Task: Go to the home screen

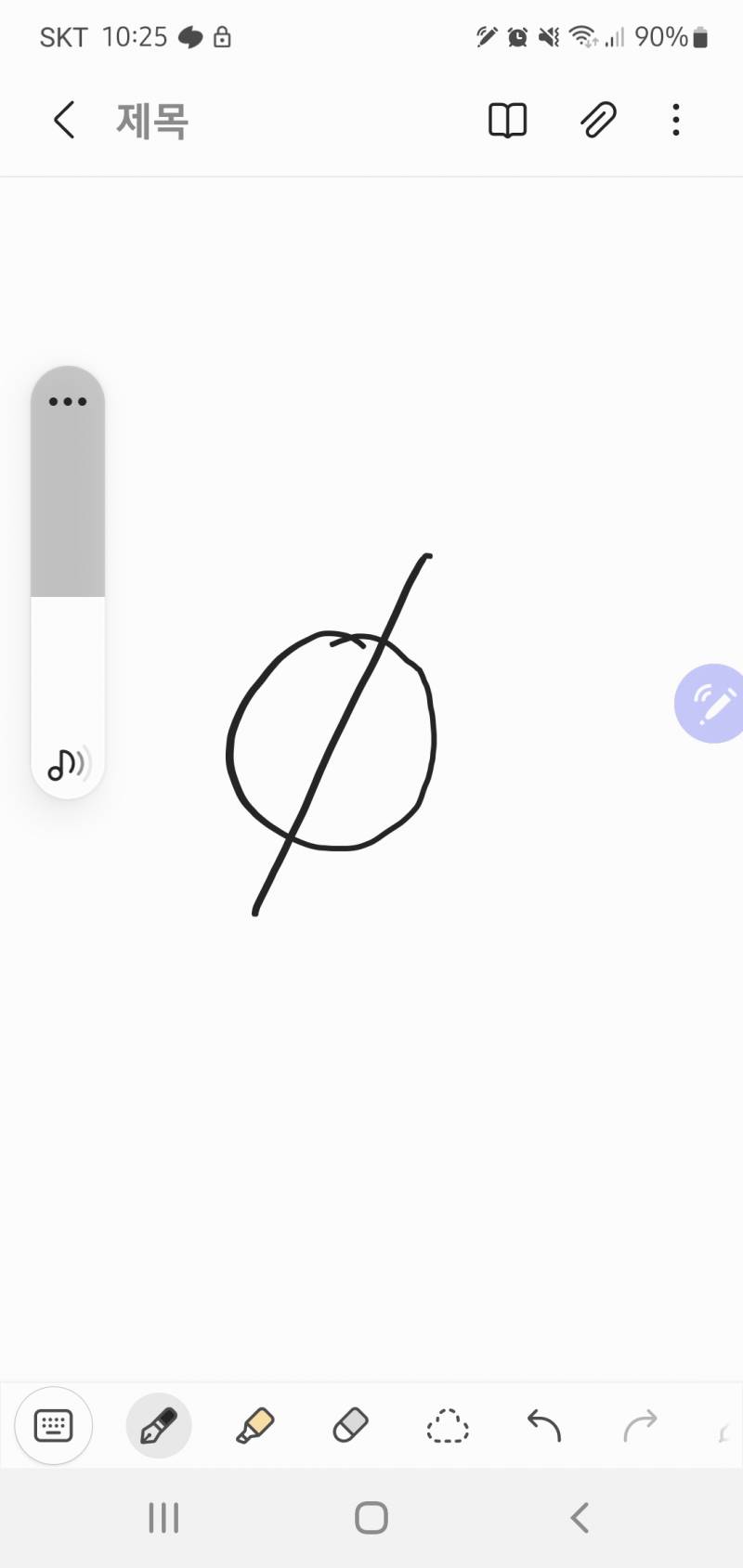Action: pyautogui.click(x=371, y=1519)
